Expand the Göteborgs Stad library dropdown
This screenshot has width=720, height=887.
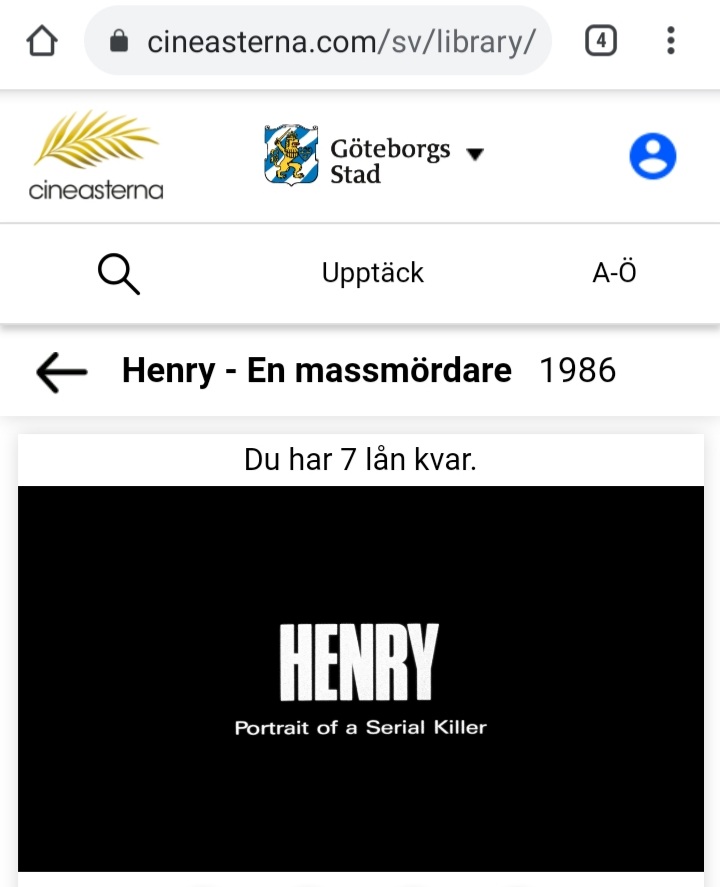(x=475, y=154)
